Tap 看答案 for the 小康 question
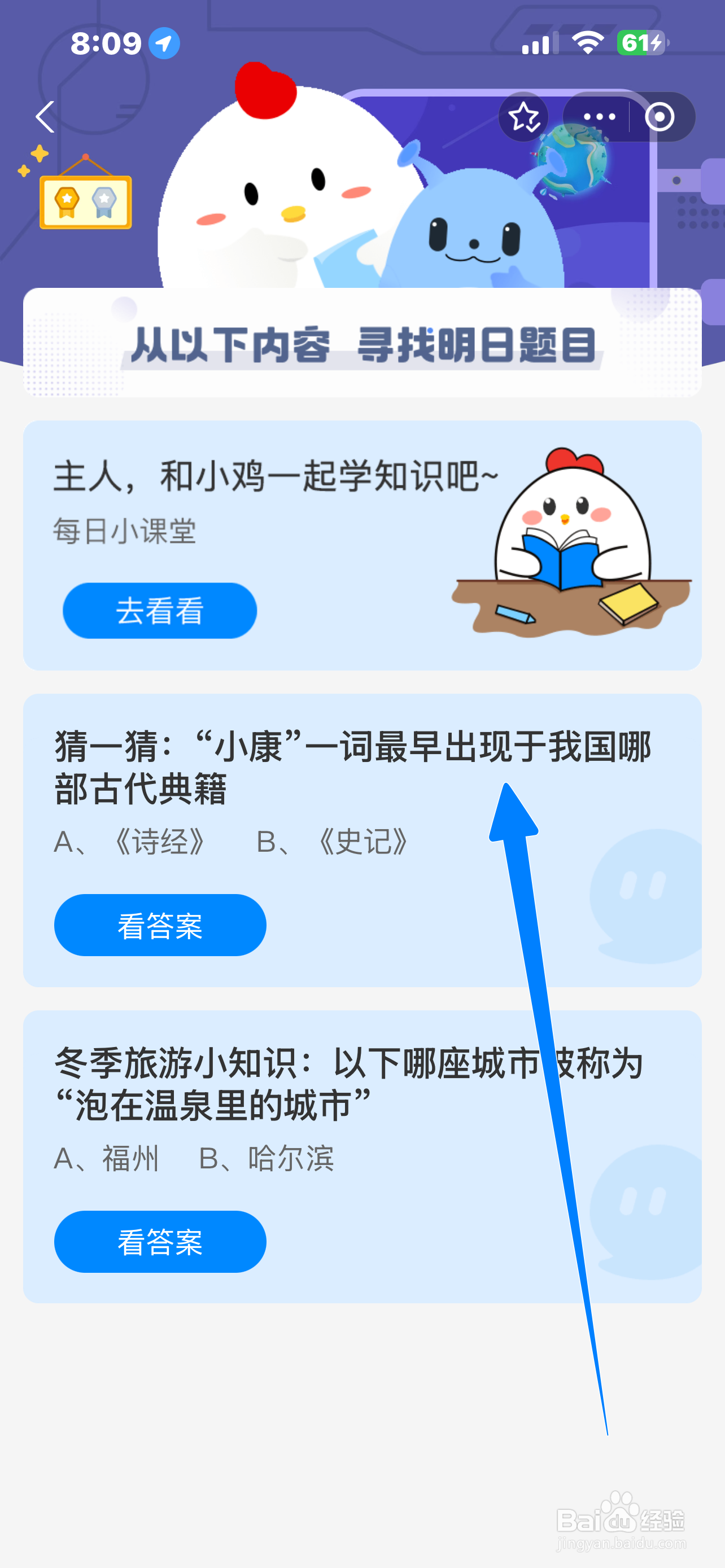The image size is (725, 1568). click(160, 925)
